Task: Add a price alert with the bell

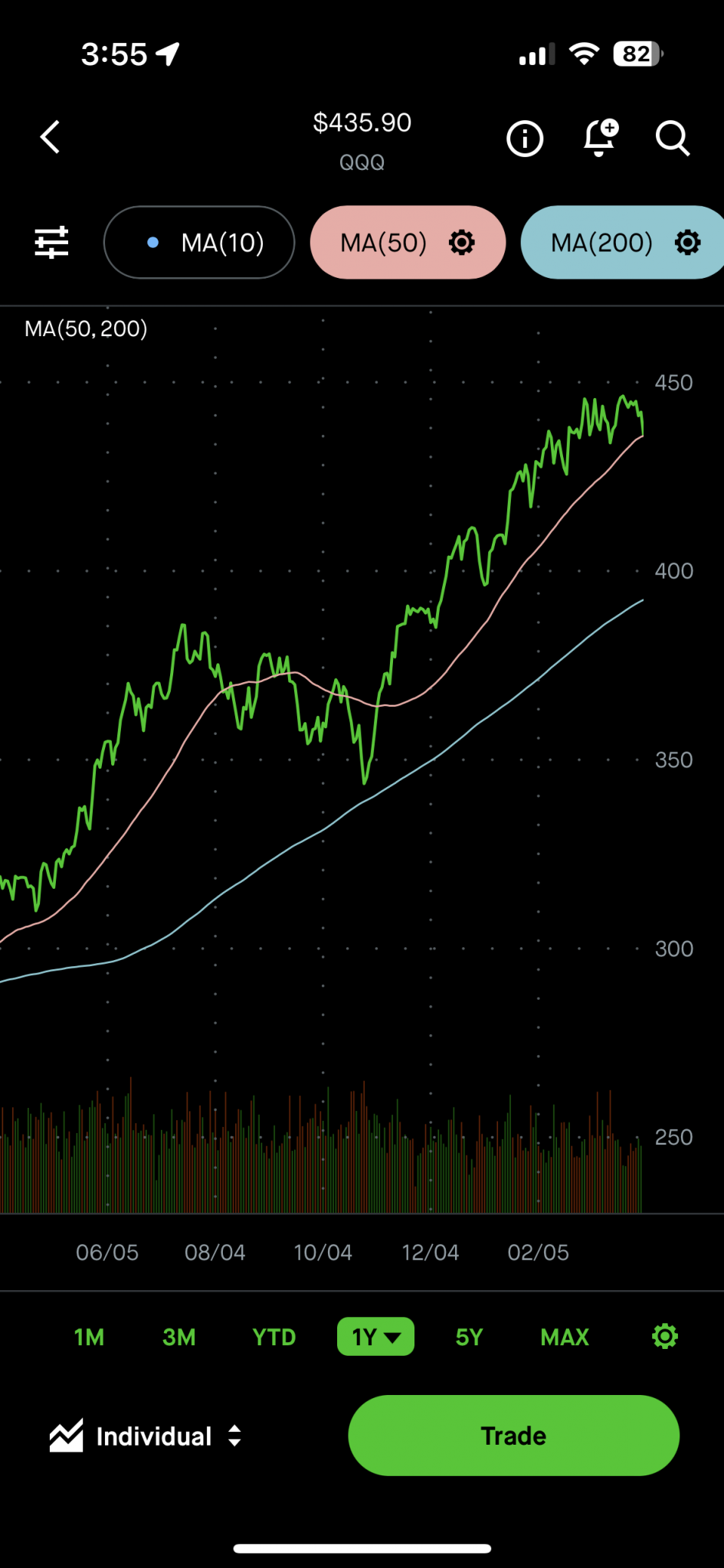Action: (600, 138)
